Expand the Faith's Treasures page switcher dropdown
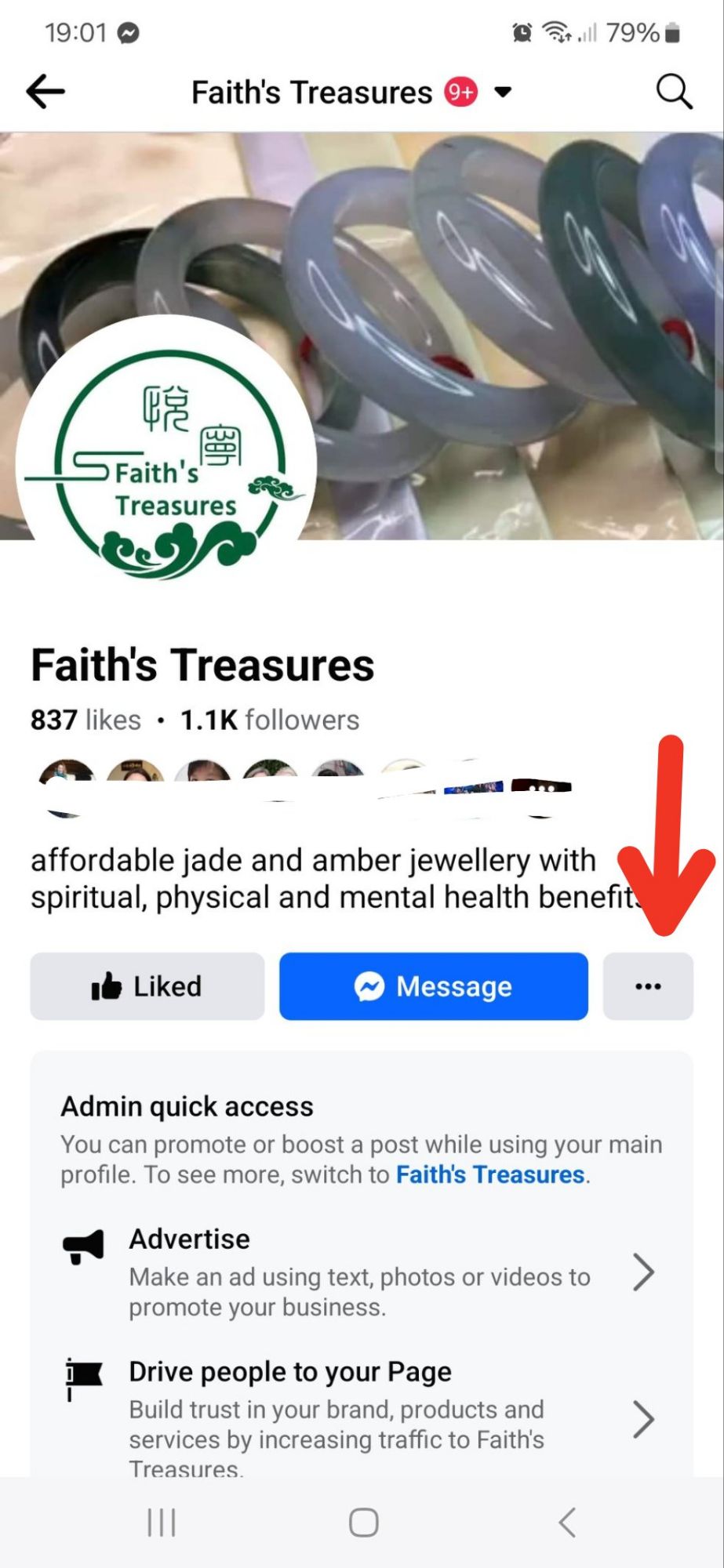 503,92
